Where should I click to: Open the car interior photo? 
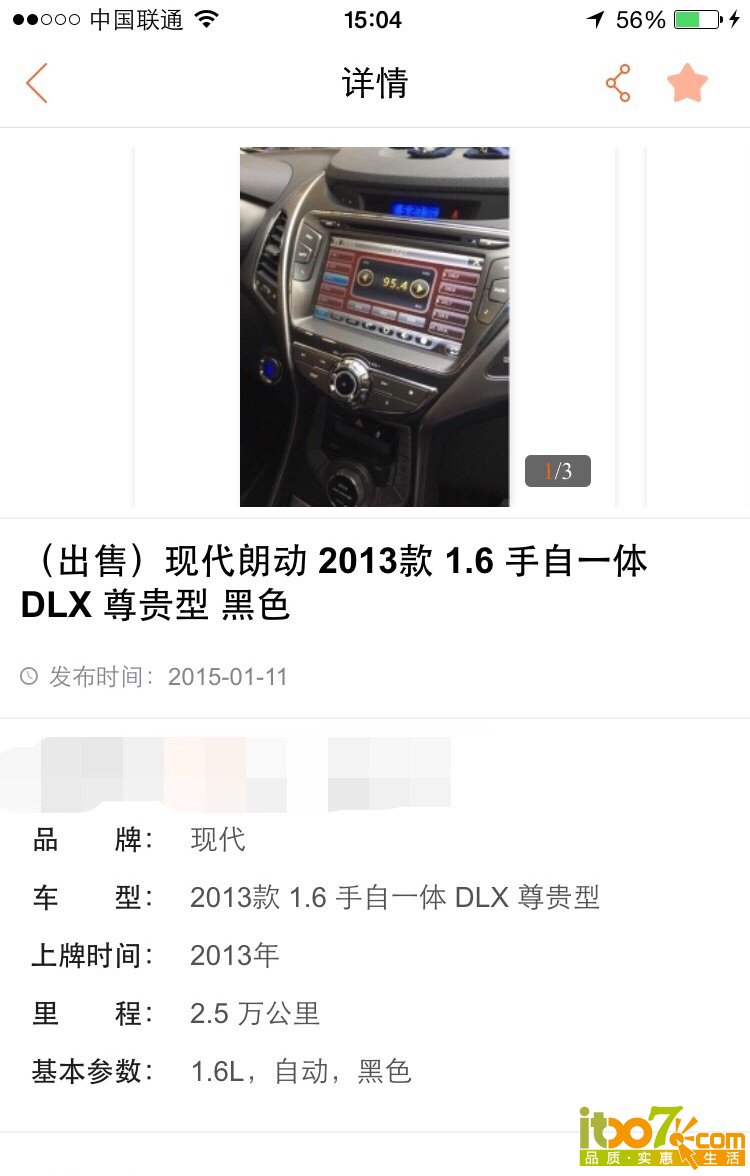click(374, 327)
